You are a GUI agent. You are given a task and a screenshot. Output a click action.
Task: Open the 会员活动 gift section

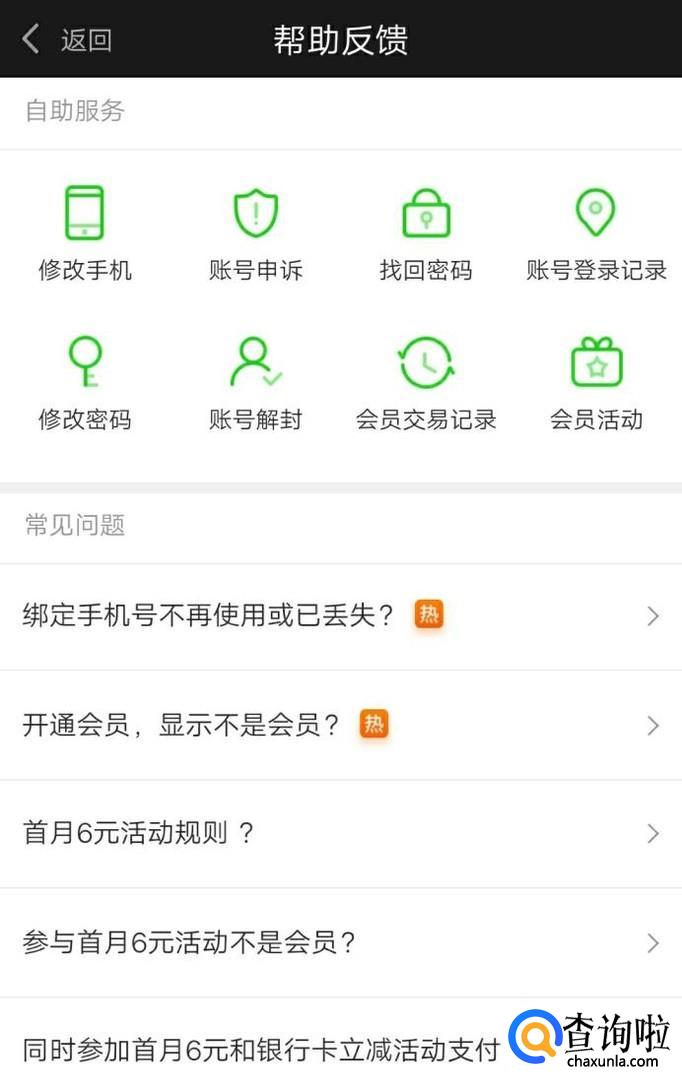596,382
